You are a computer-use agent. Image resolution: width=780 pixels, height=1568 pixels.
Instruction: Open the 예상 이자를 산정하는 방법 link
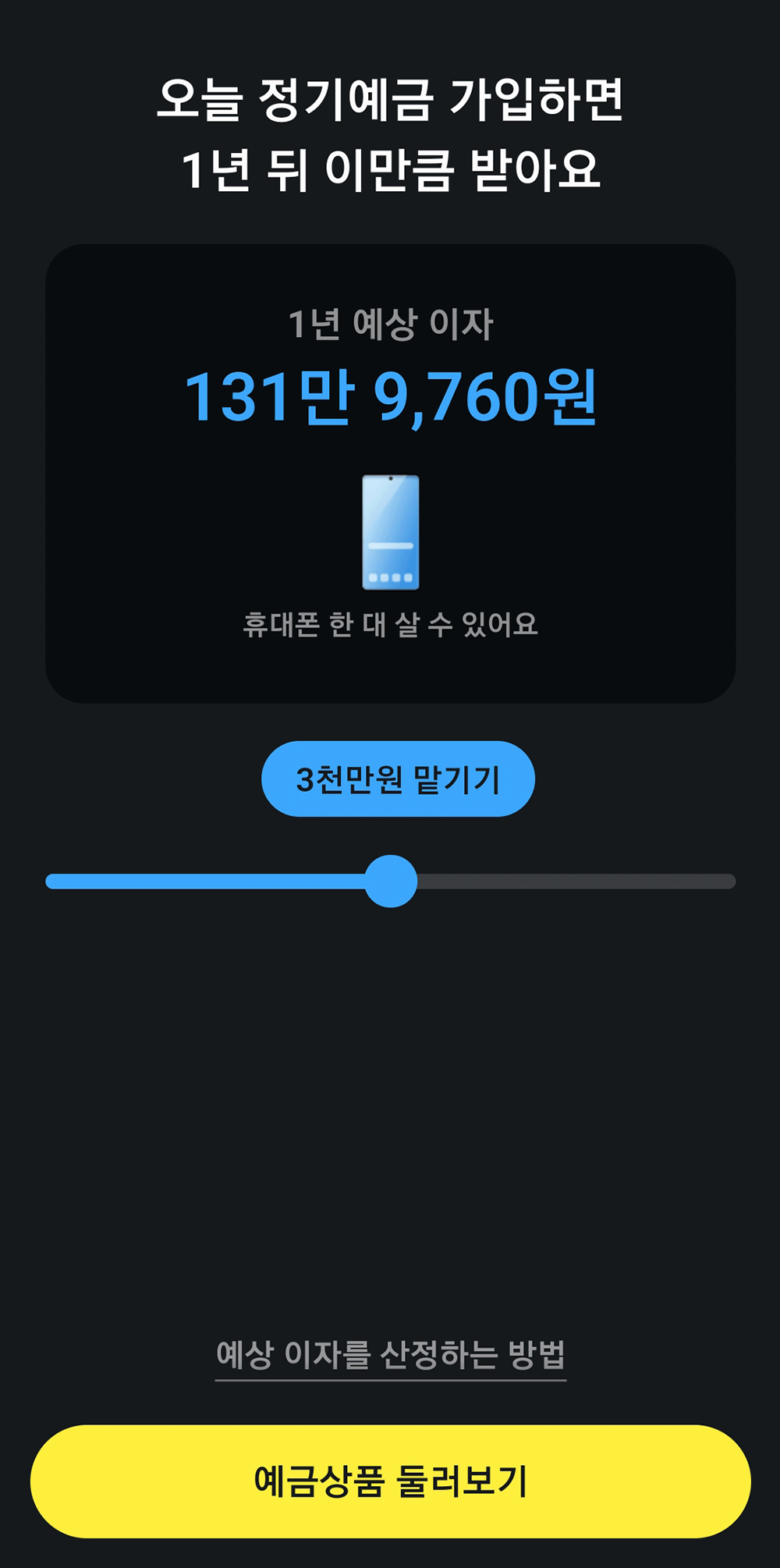pos(390,1355)
